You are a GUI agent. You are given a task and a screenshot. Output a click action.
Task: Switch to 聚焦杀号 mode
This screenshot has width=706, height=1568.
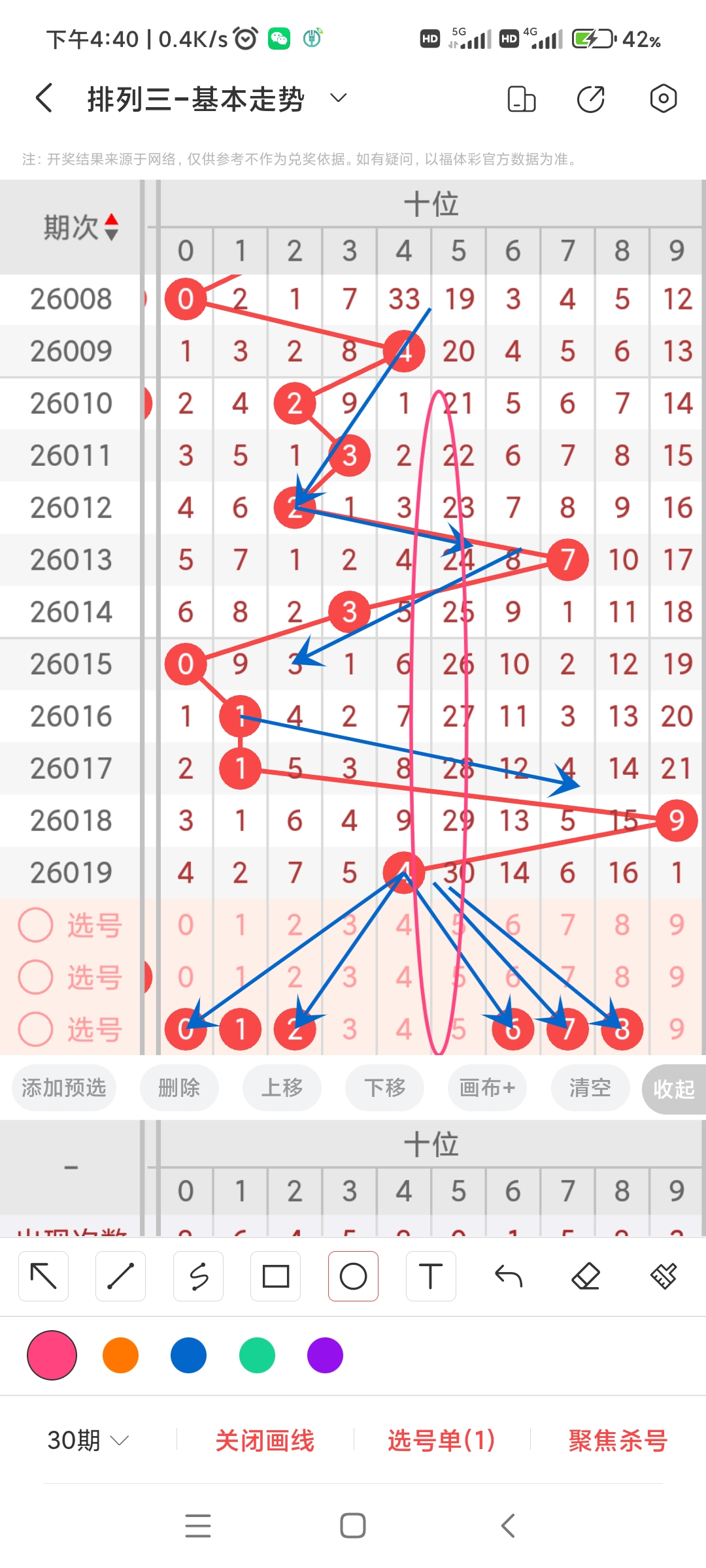[x=615, y=1441]
